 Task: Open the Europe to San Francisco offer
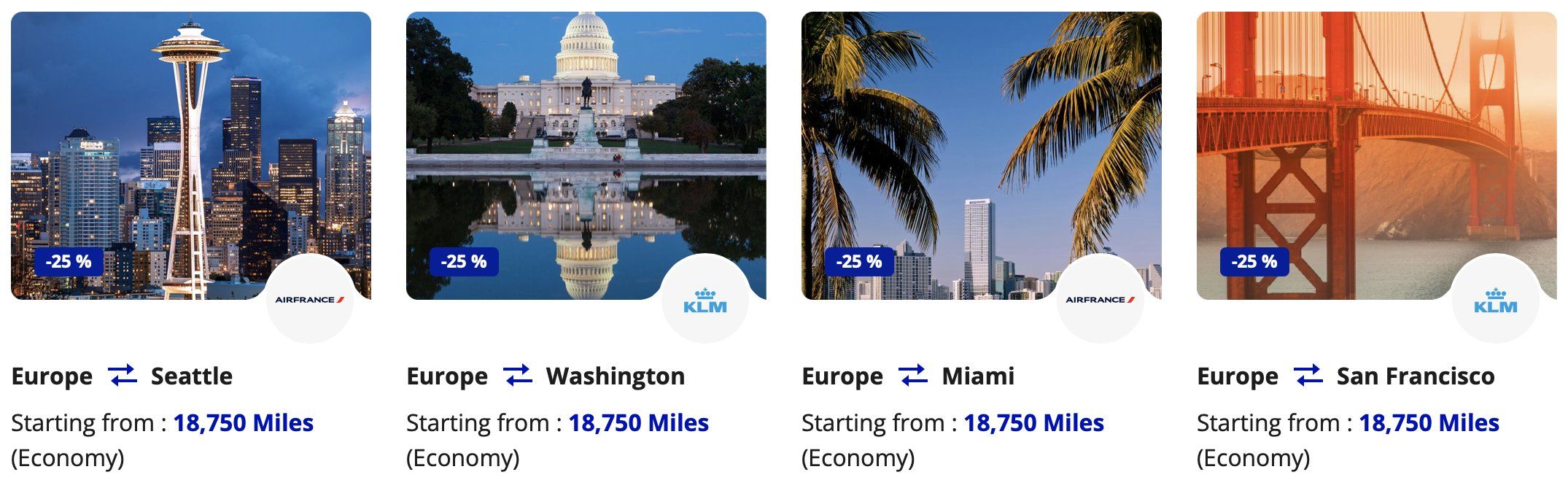1376,155
